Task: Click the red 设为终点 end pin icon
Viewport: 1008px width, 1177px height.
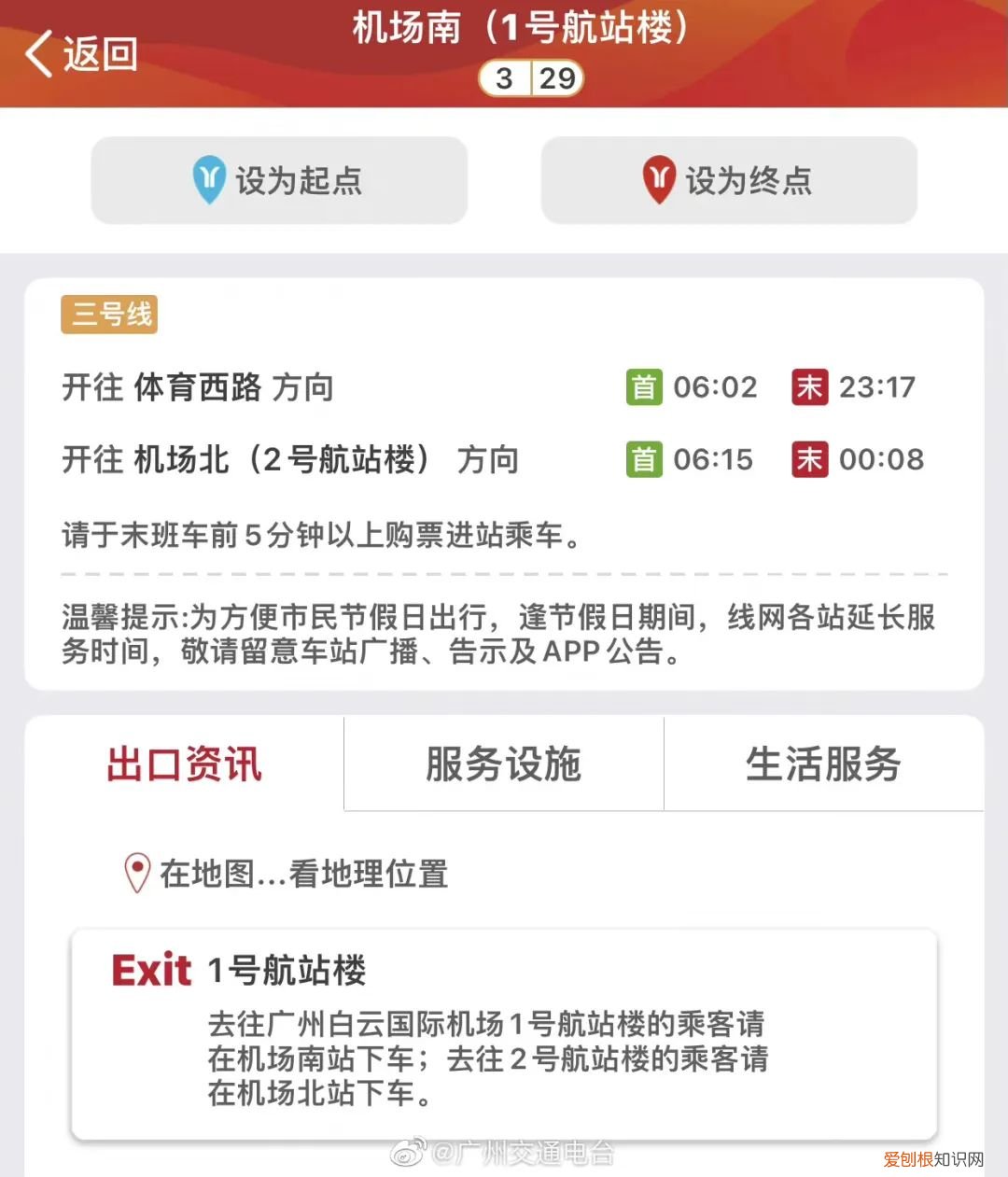Action: [x=659, y=181]
